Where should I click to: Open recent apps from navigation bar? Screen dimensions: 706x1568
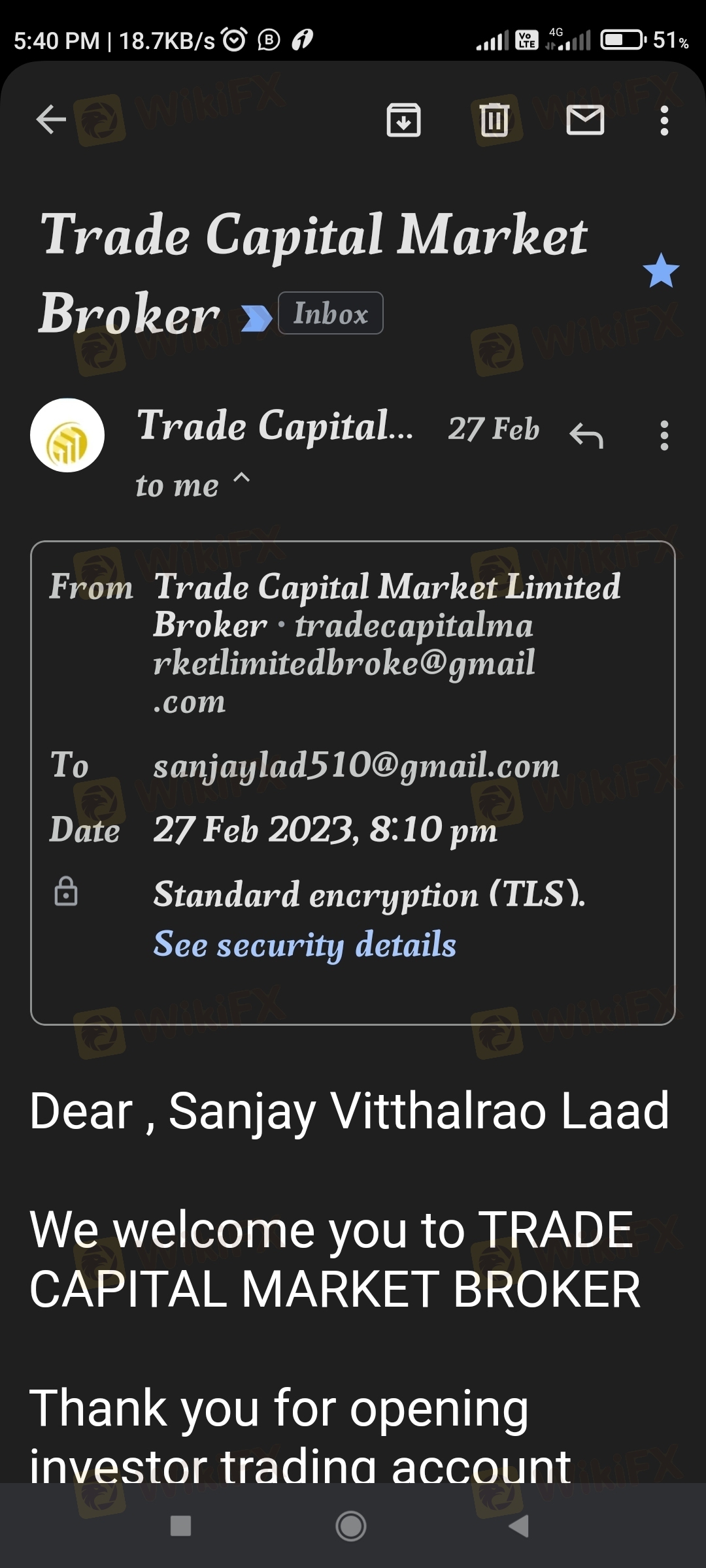coord(180,1526)
